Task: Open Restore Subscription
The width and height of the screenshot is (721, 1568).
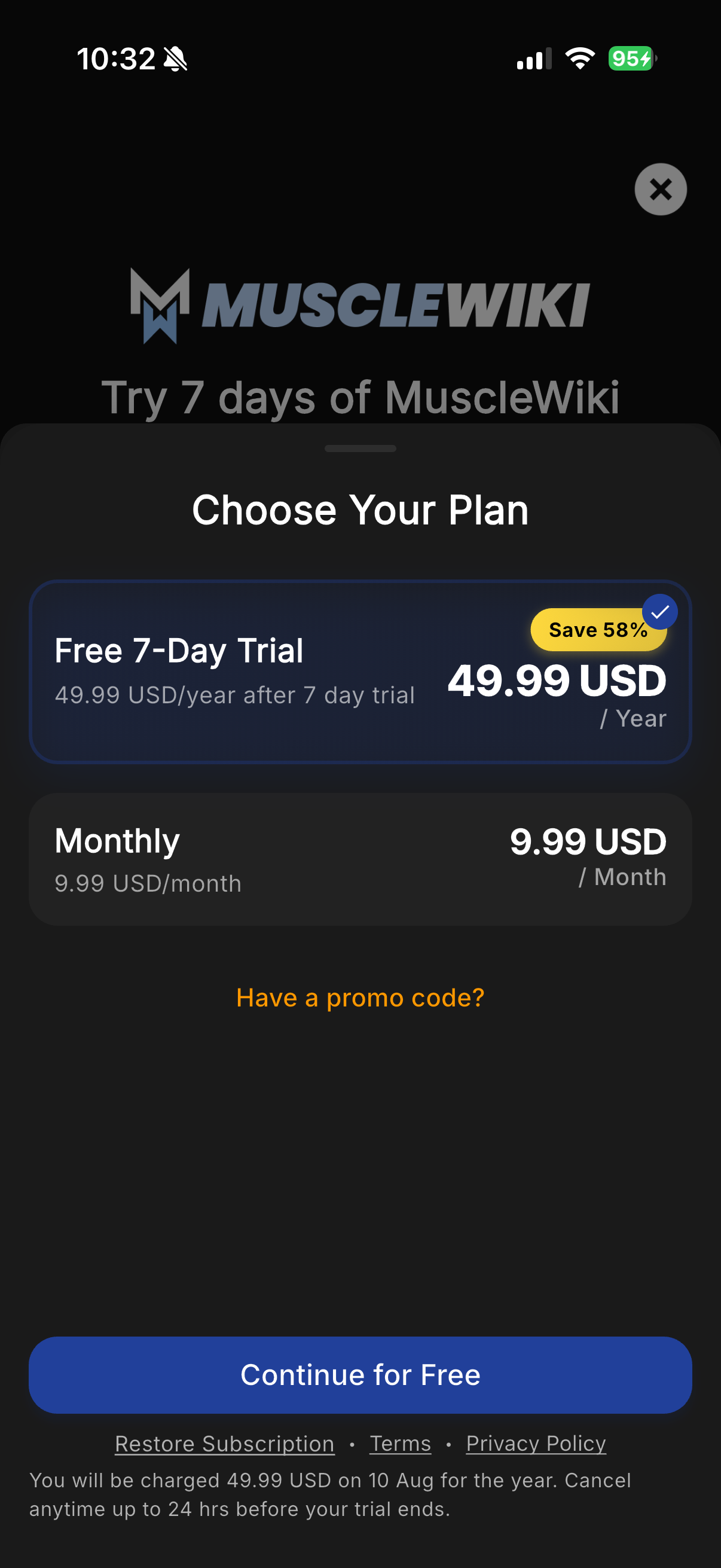Action: point(225,1443)
